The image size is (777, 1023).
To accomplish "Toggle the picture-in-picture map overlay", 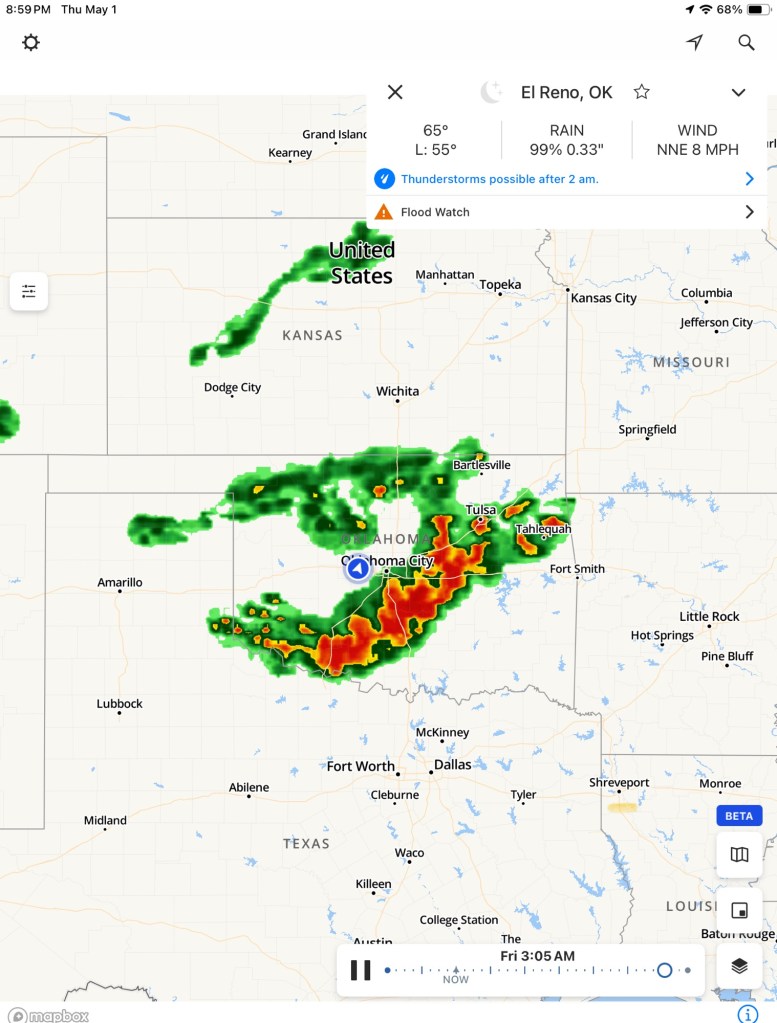I will [739, 910].
